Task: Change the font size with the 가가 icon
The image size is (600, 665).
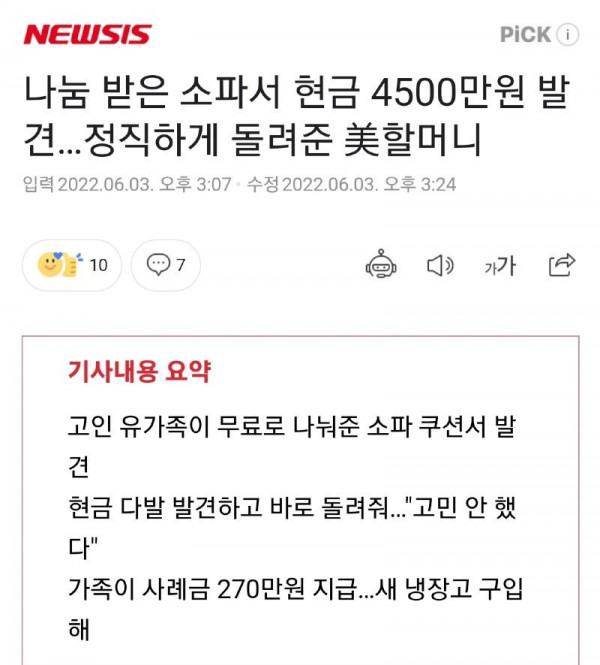Action: (x=500, y=265)
